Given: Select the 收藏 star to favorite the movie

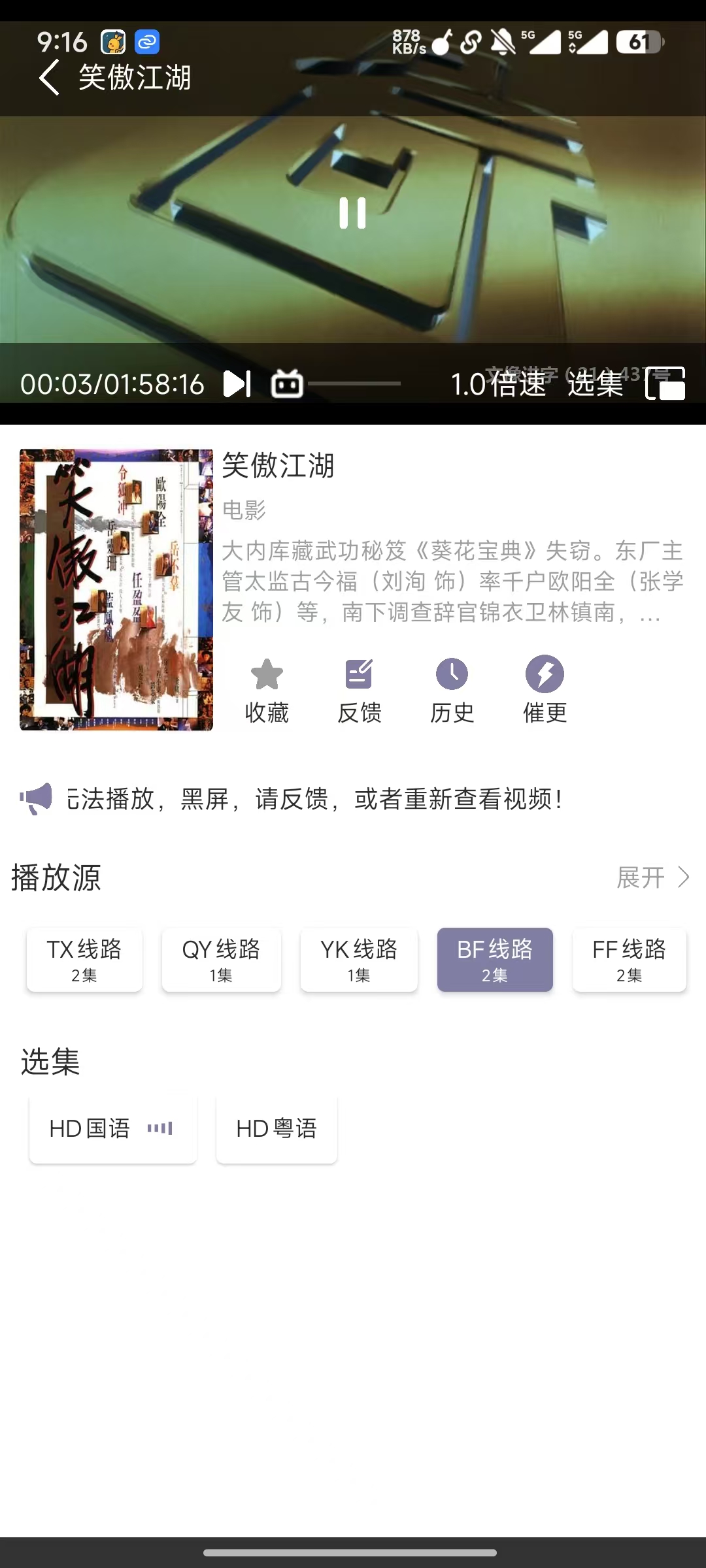Looking at the screenshot, I should point(267,689).
